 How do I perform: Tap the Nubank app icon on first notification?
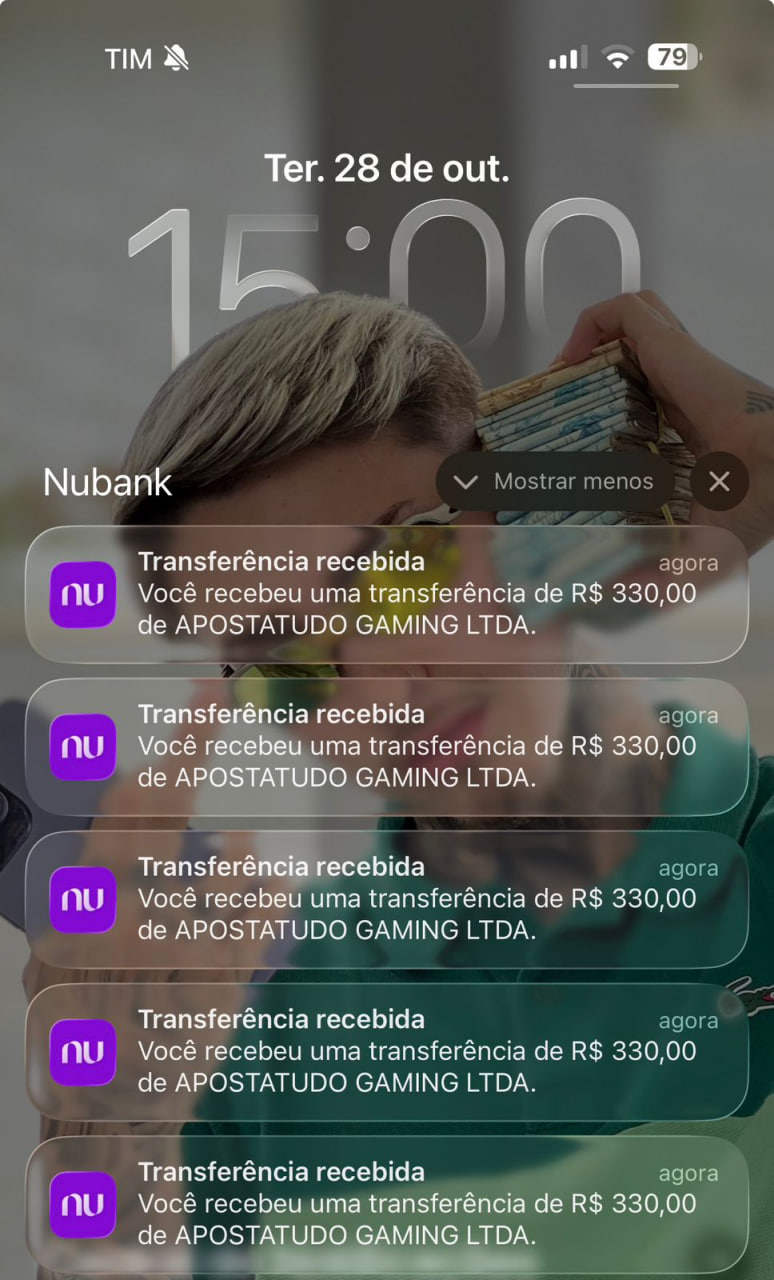click(x=83, y=593)
